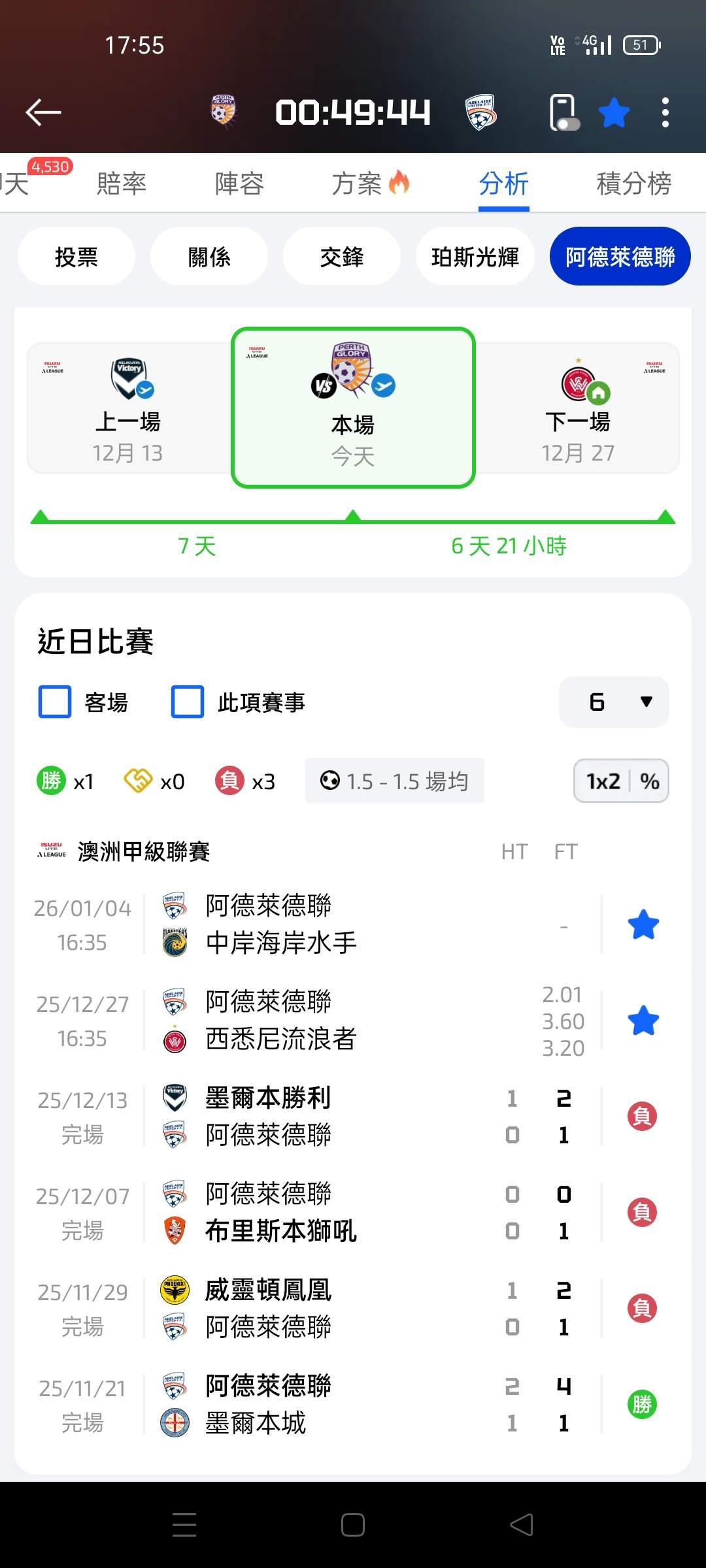The width and height of the screenshot is (706, 1568).
Task: Expand the match count dropdown showing 6
Action: click(x=614, y=702)
